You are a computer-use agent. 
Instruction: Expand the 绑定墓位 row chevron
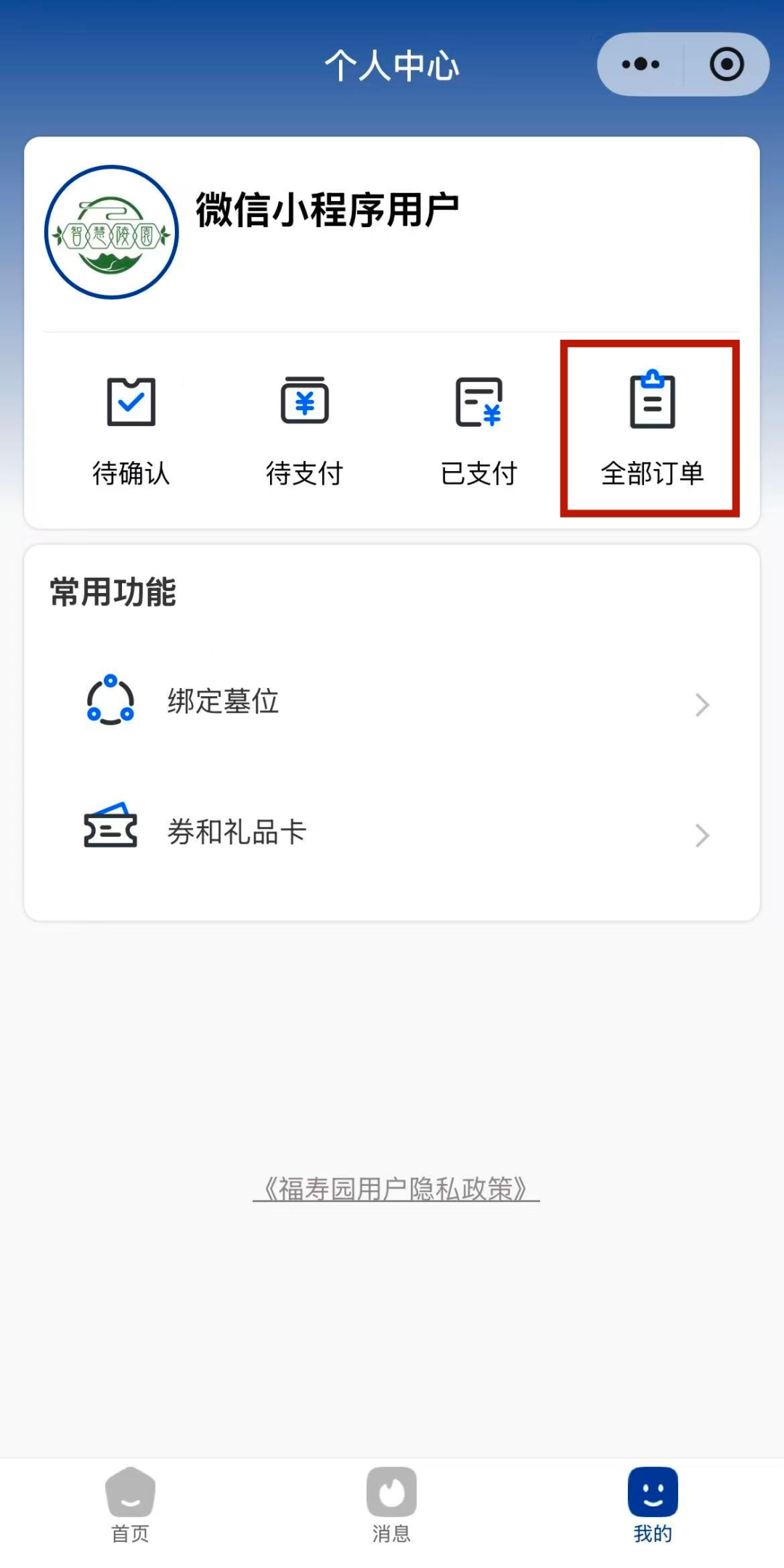701,704
